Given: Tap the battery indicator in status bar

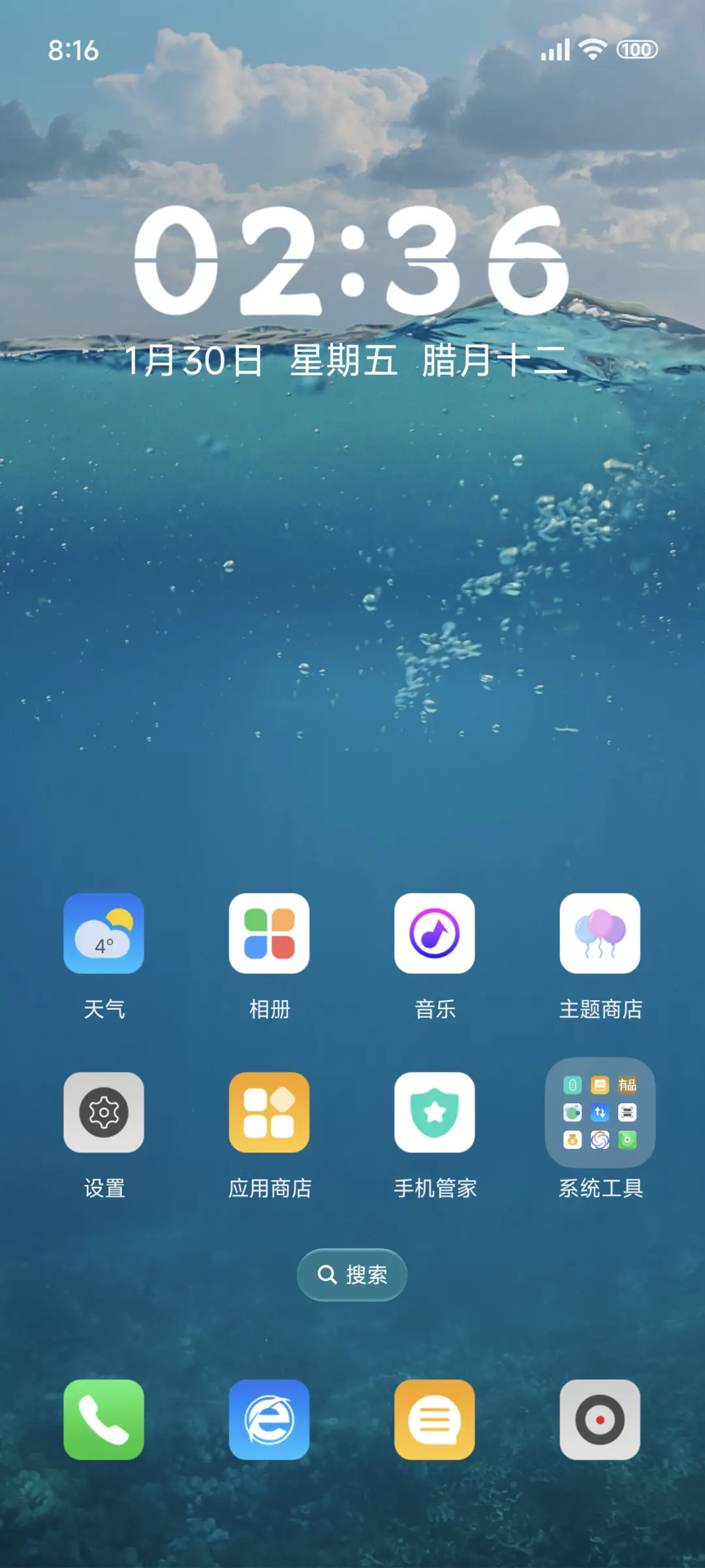Looking at the screenshot, I should 636,48.
